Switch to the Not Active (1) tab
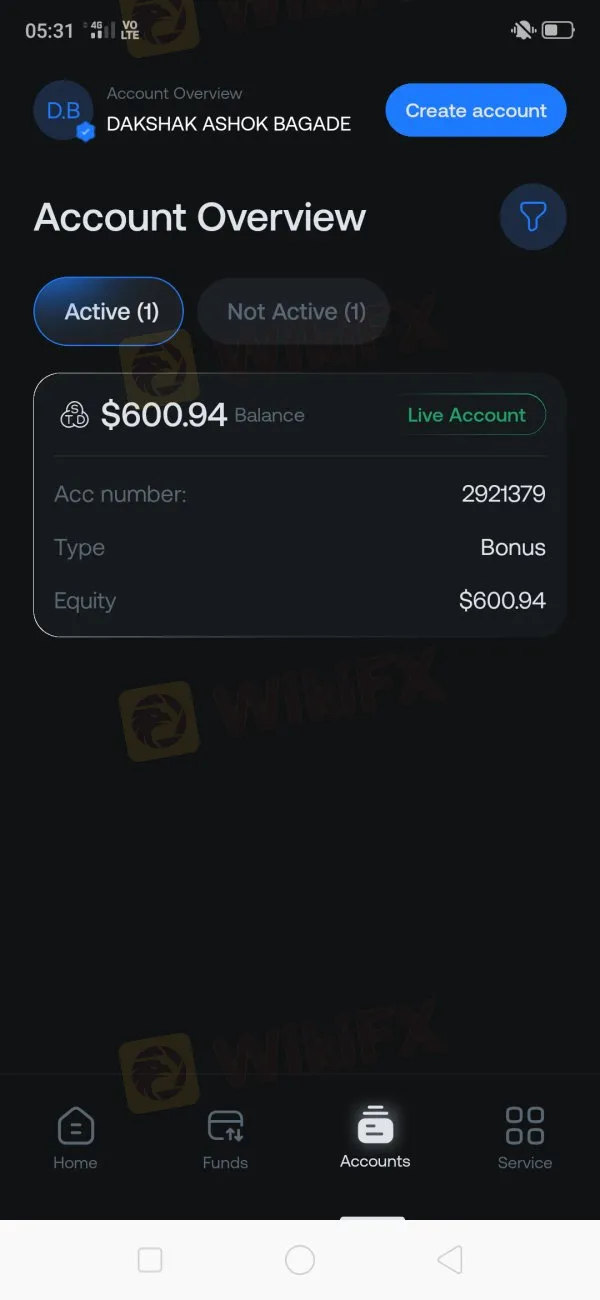This screenshot has width=600, height=1300. (296, 312)
